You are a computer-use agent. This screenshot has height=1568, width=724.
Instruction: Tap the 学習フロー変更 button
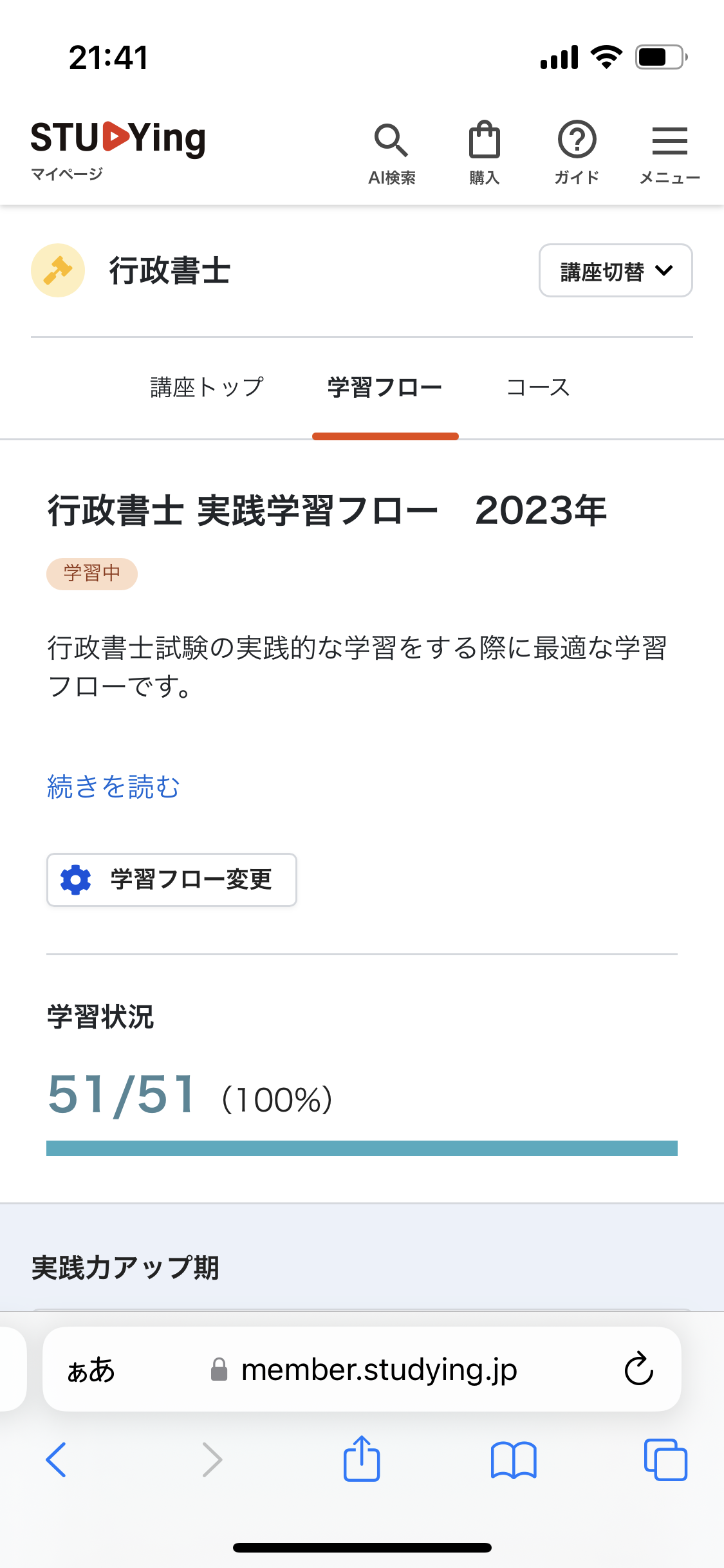172,880
